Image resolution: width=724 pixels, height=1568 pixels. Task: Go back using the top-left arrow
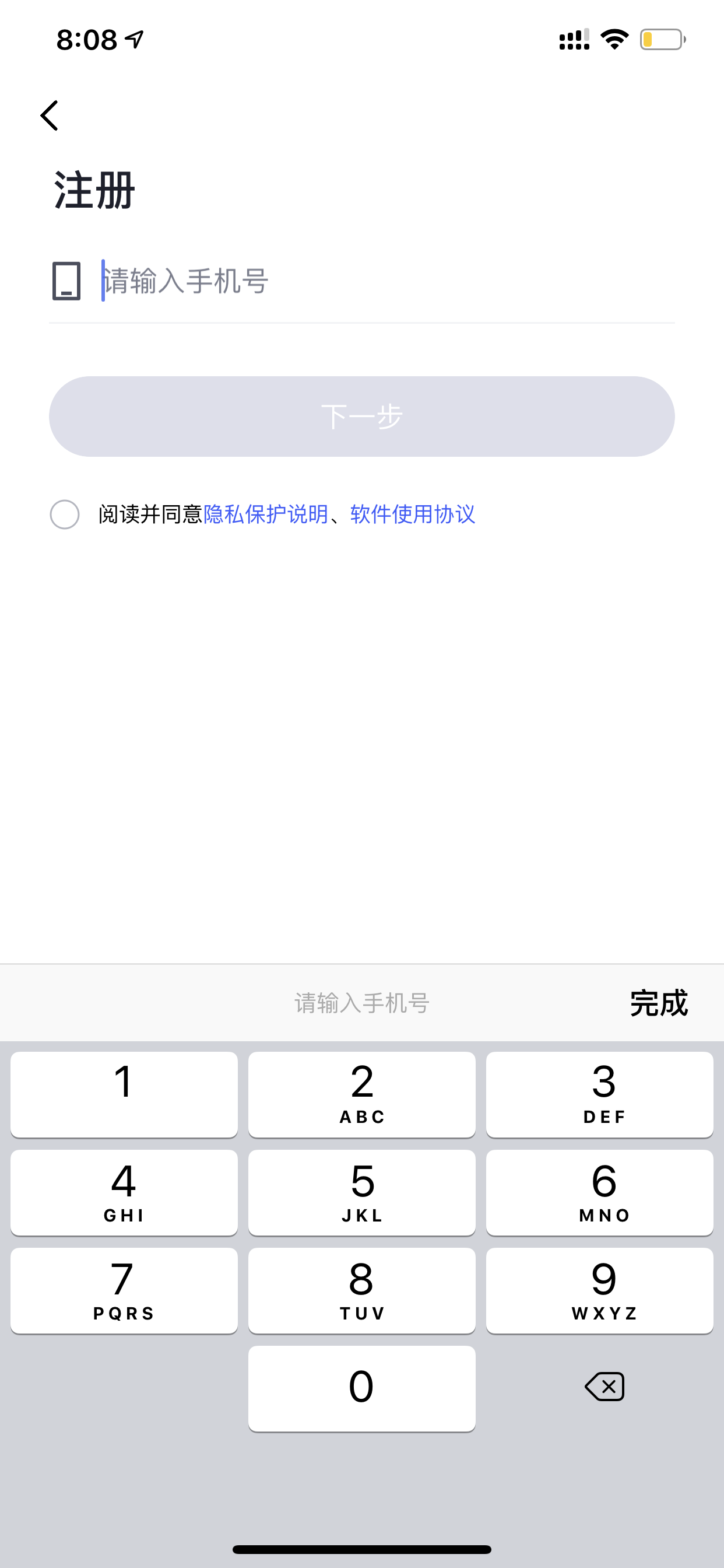pyautogui.click(x=50, y=116)
